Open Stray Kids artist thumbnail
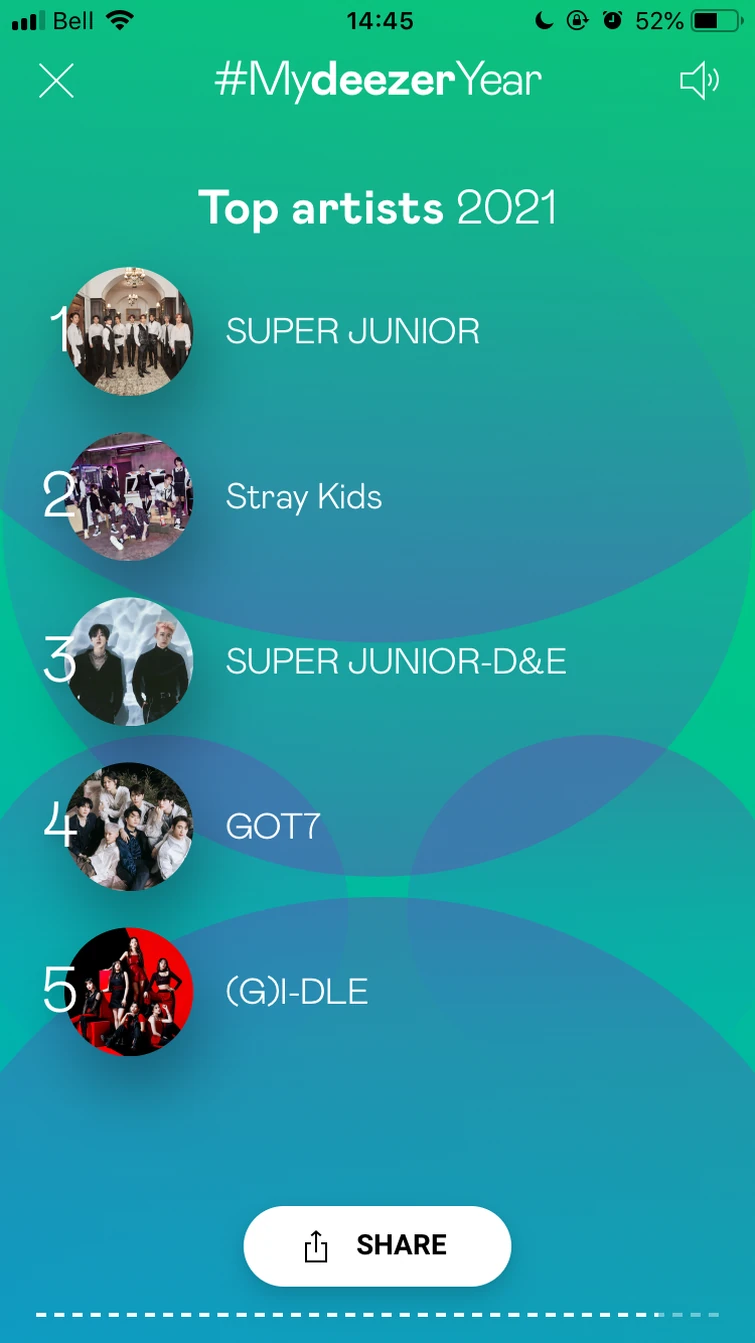The image size is (755, 1343). pyautogui.click(x=130, y=496)
